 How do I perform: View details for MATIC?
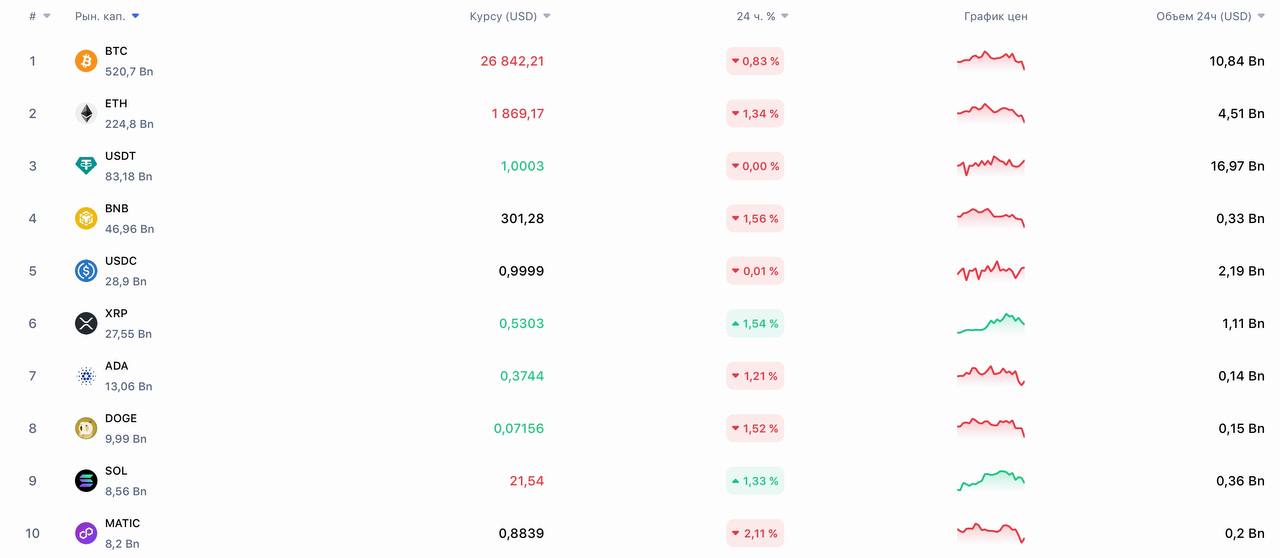point(122,524)
